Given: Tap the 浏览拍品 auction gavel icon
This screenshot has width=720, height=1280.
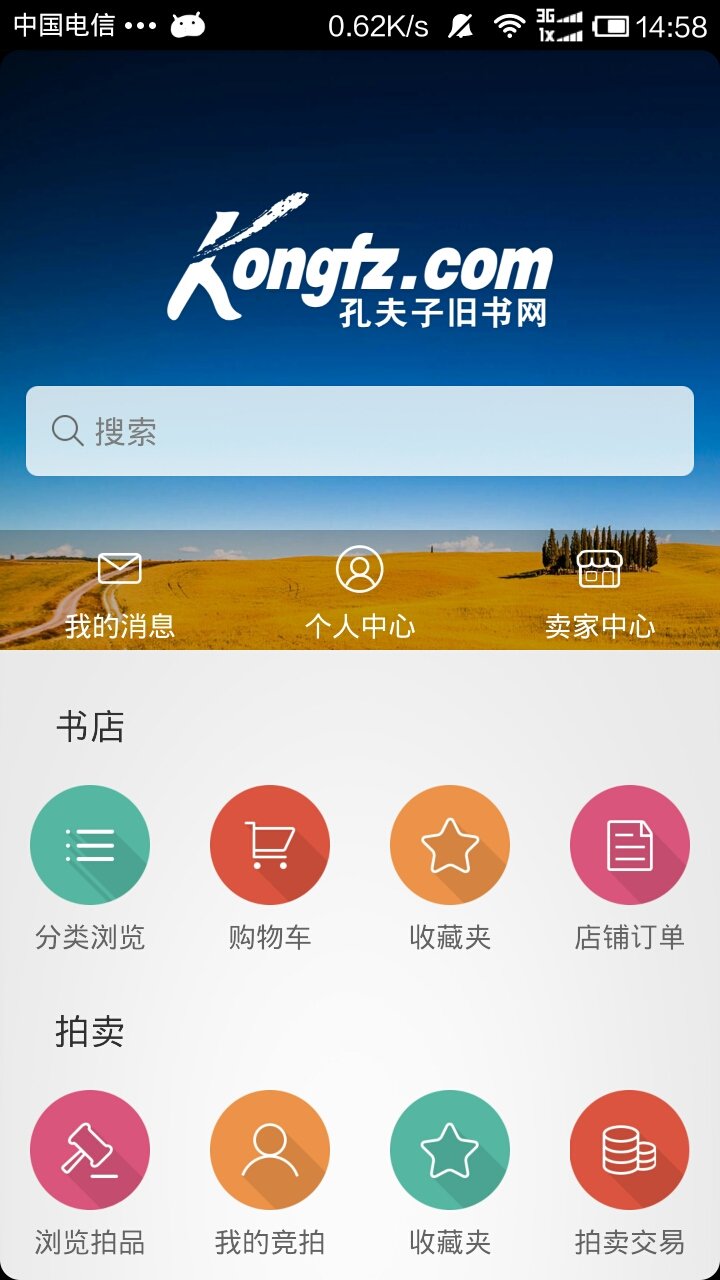Looking at the screenshot, I should [x=90, y=1150].
